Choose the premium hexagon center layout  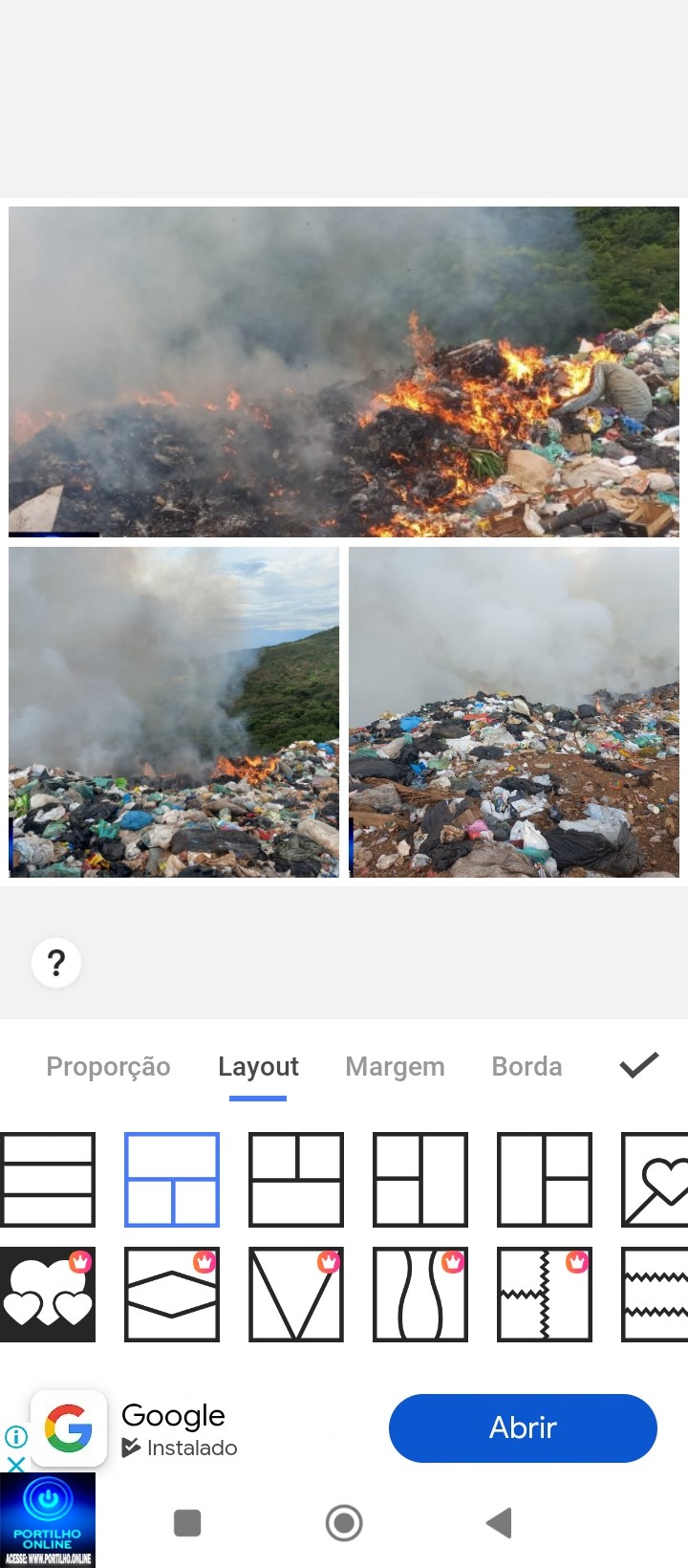[172, 1295]
